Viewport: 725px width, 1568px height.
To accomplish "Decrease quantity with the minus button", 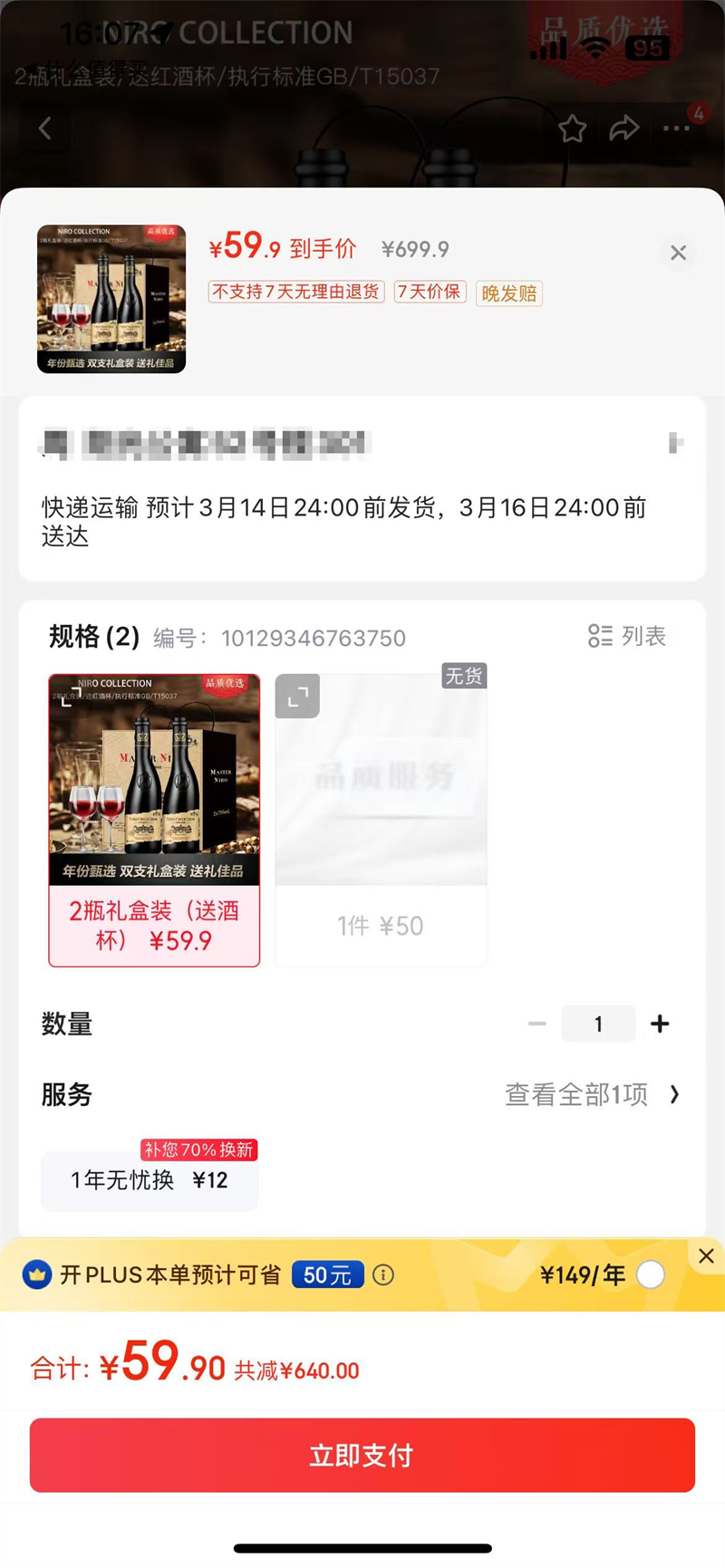I will coord(537,1024).
